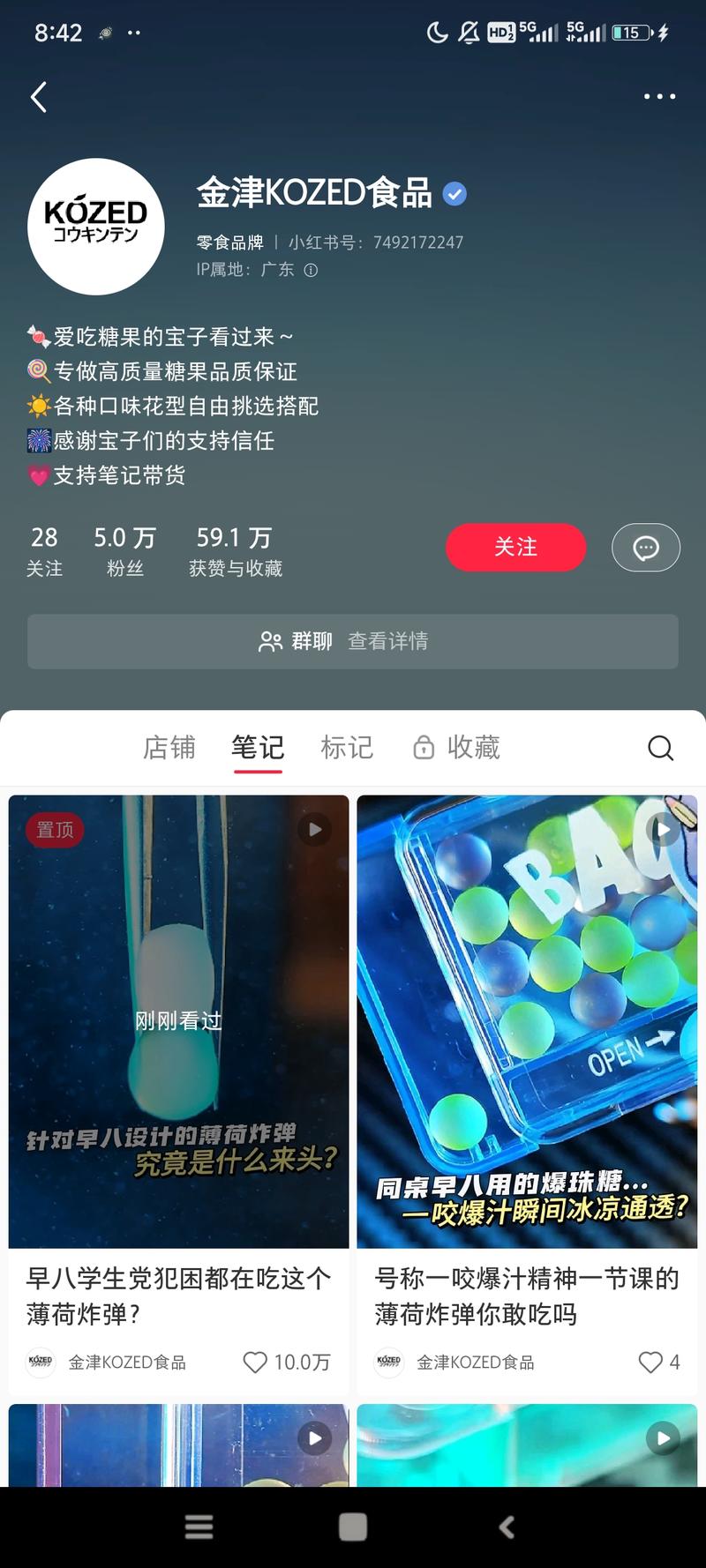
Task: Follow 金津KOZED食品 with the red 关注 button
Action: coord(515,547)
